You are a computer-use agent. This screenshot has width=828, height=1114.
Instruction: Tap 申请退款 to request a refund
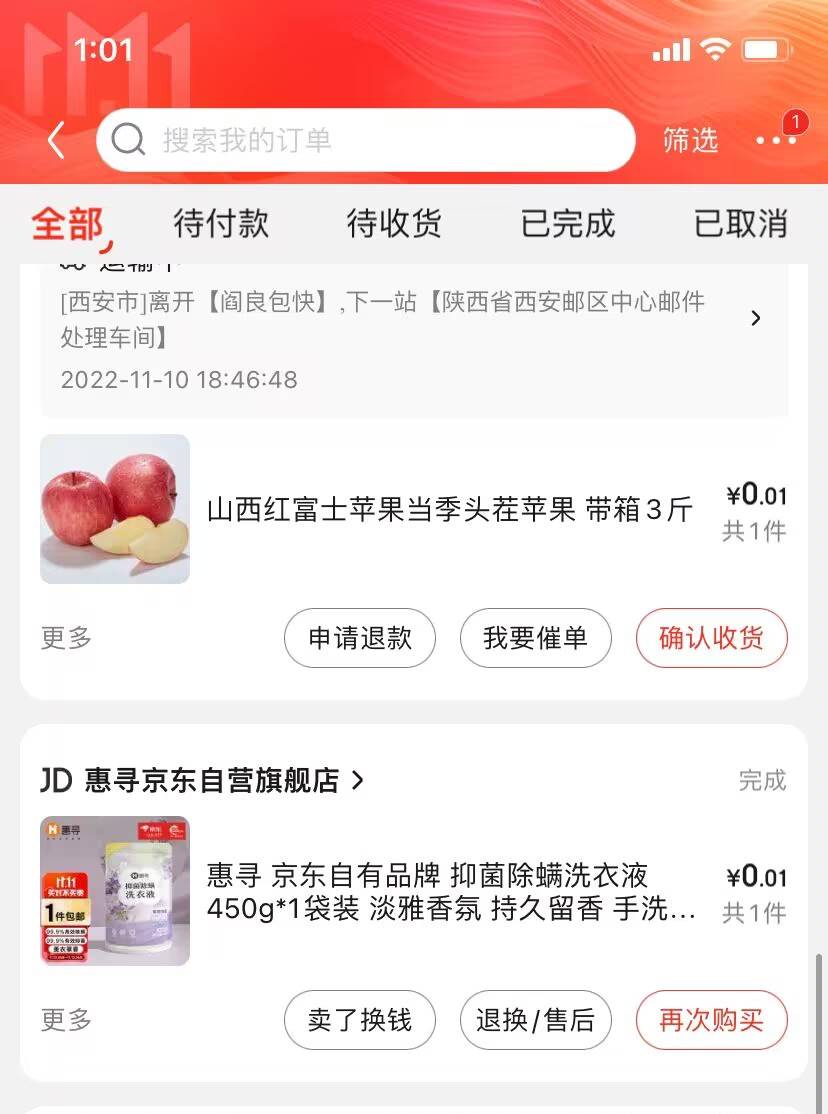click(360, 638)
